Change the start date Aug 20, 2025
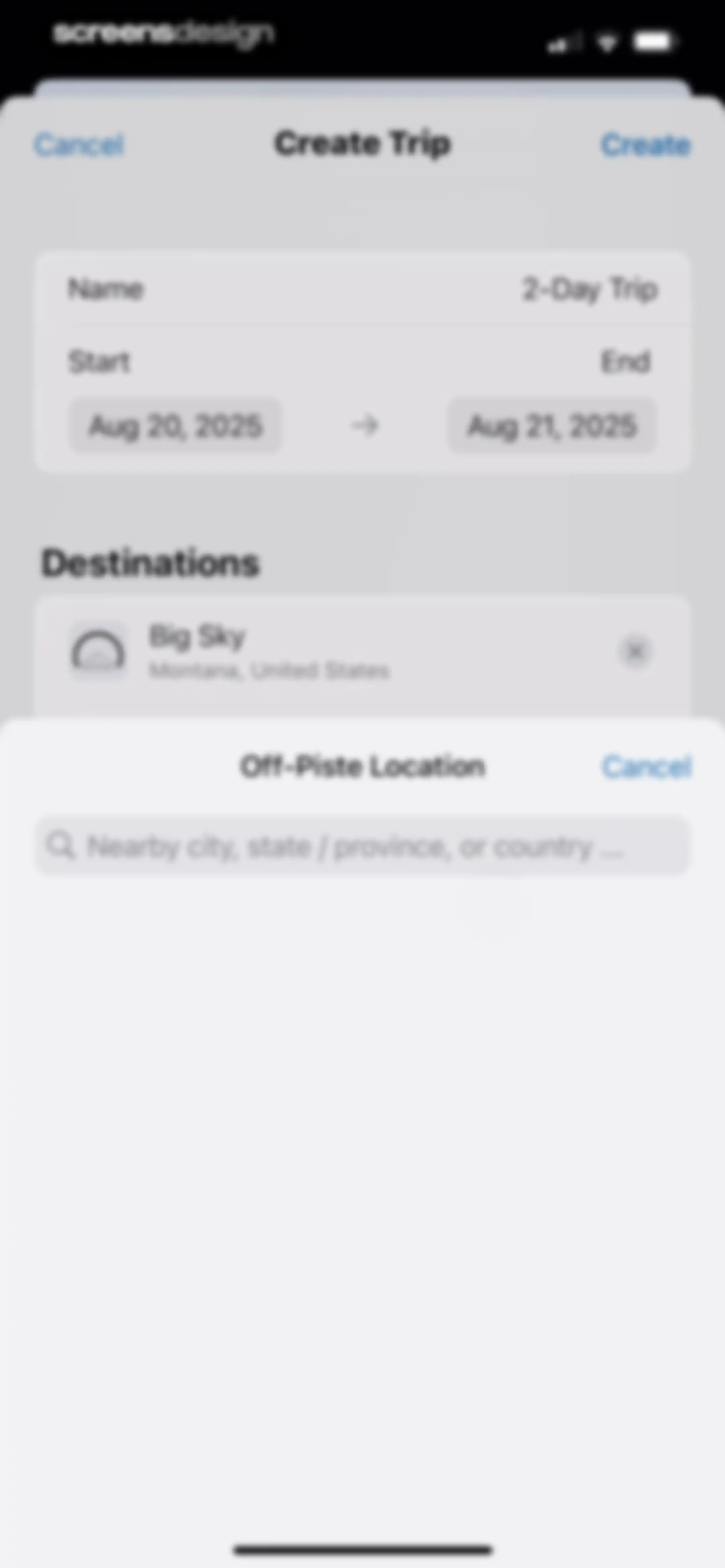Viewport: 725px width, 1568px height. (x=175, y=425)
